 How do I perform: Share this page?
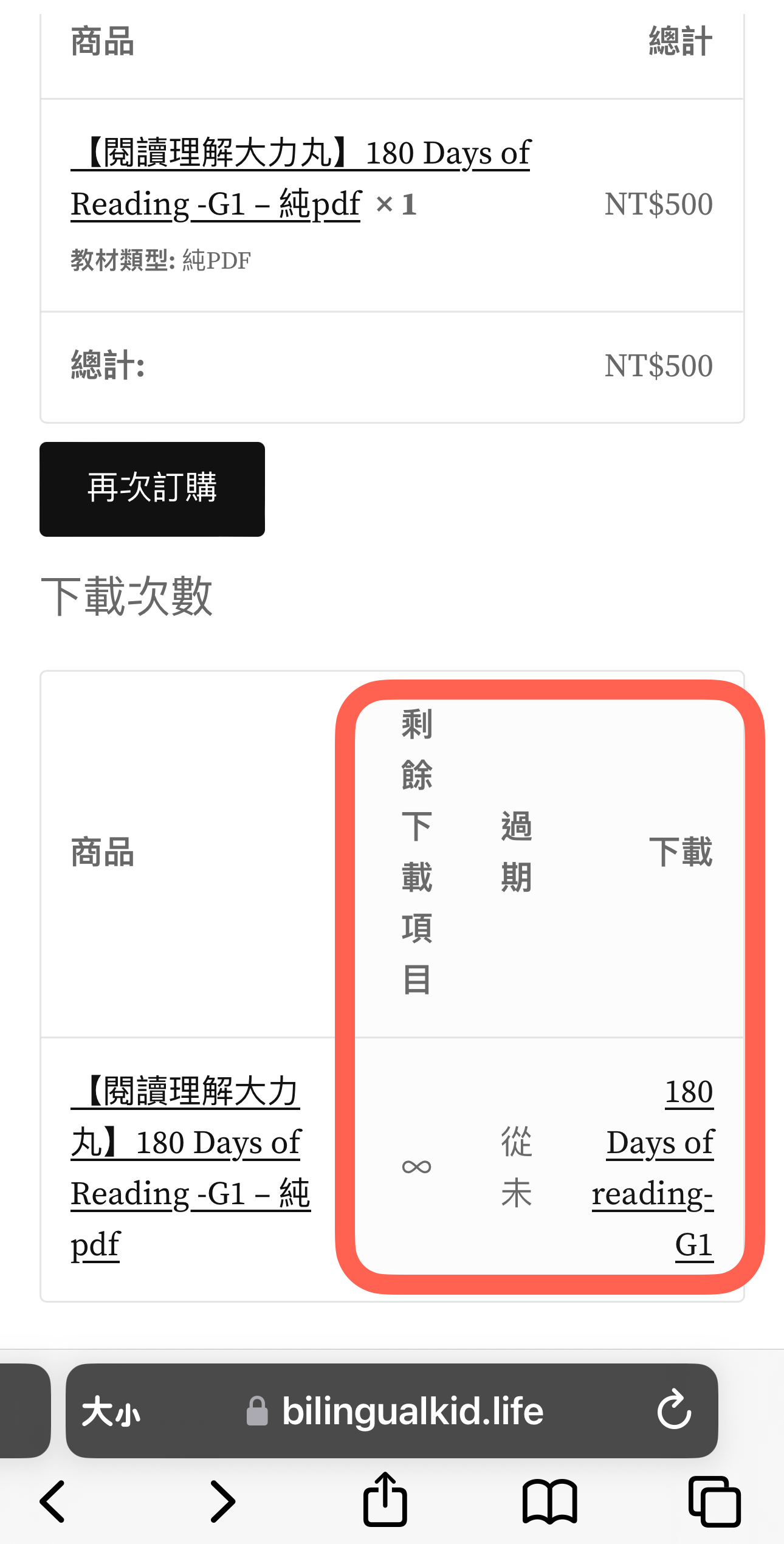click(385, 1500)
